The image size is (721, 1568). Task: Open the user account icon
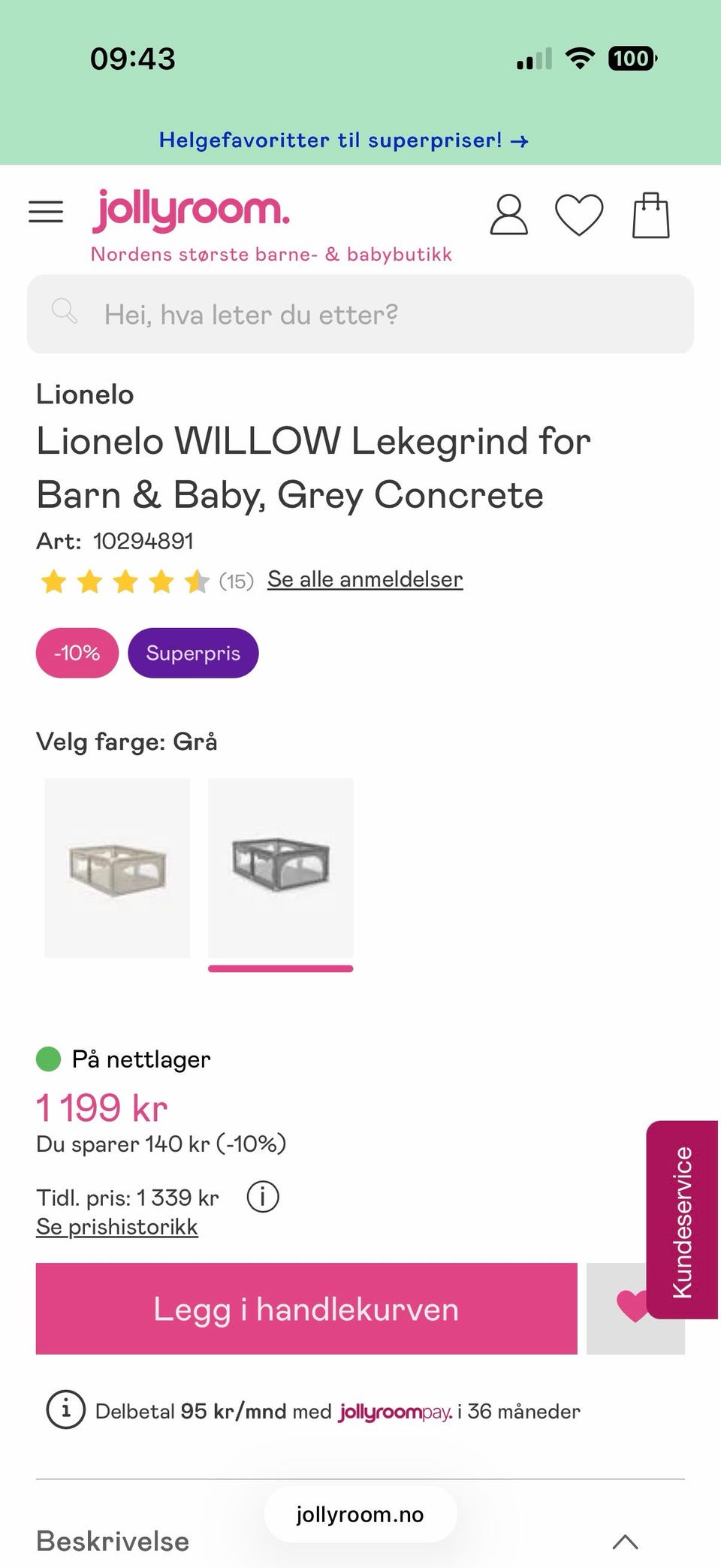[x=509, y=215]
